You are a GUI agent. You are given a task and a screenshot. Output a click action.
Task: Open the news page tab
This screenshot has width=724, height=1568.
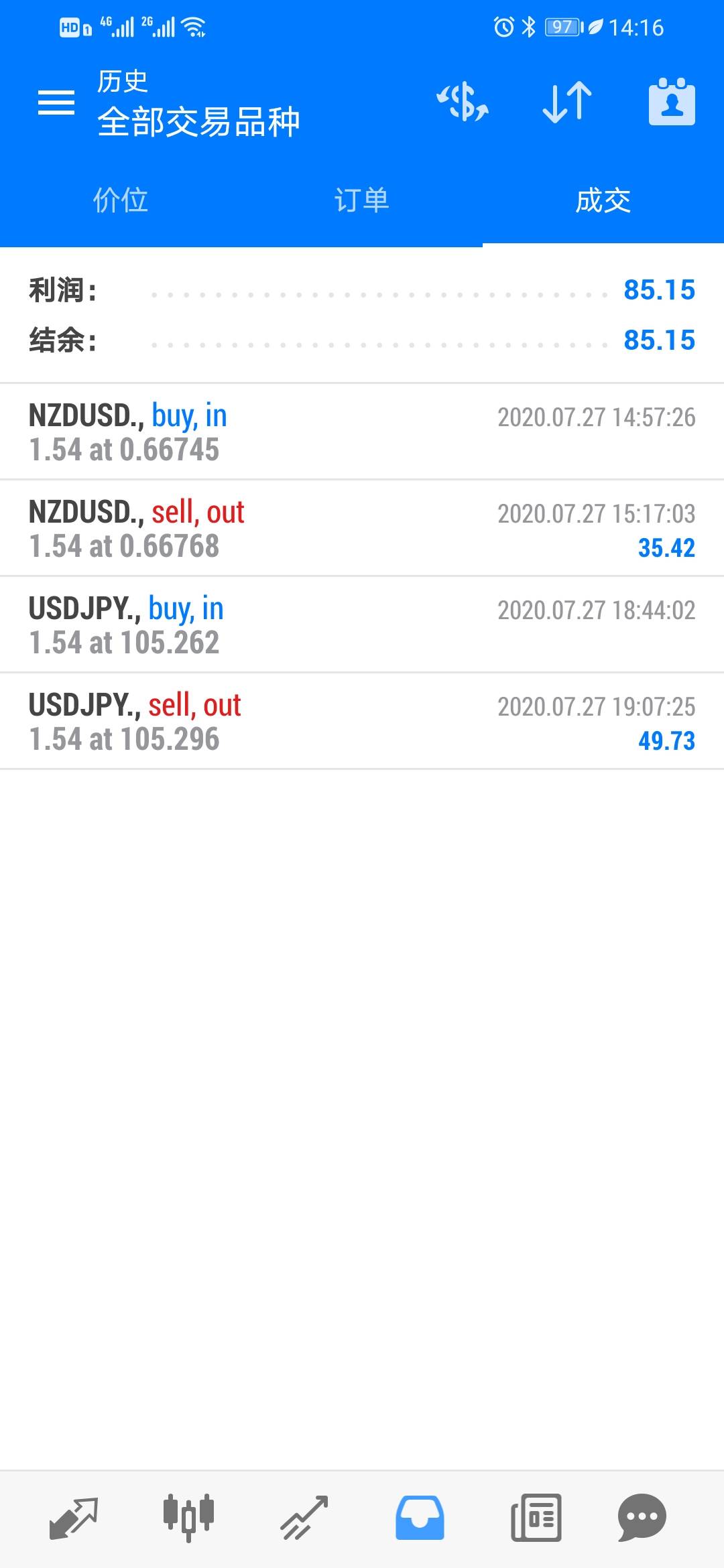pos(536,1518)
